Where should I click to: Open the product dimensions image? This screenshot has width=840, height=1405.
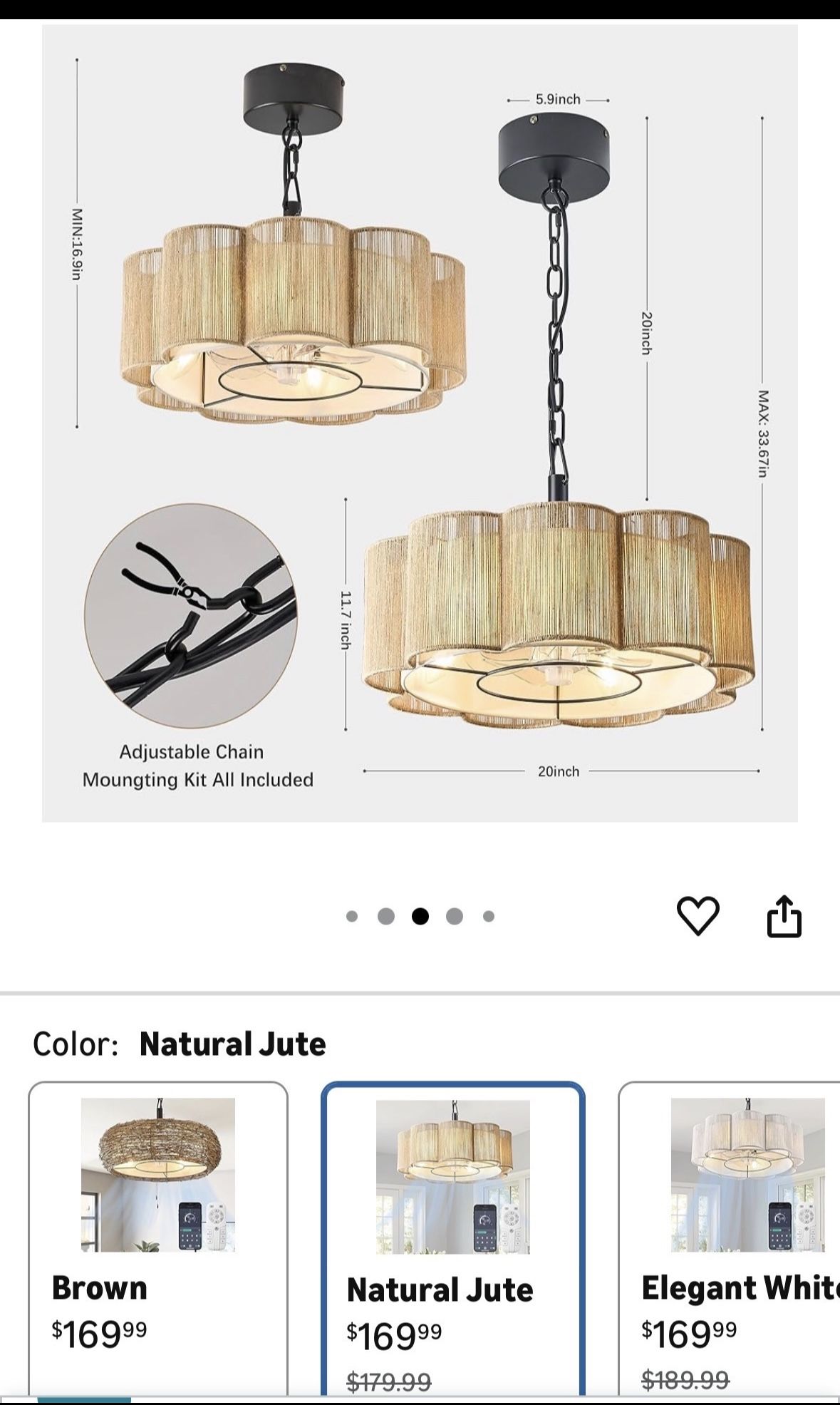pyautogui.click(x=420, y=423)
